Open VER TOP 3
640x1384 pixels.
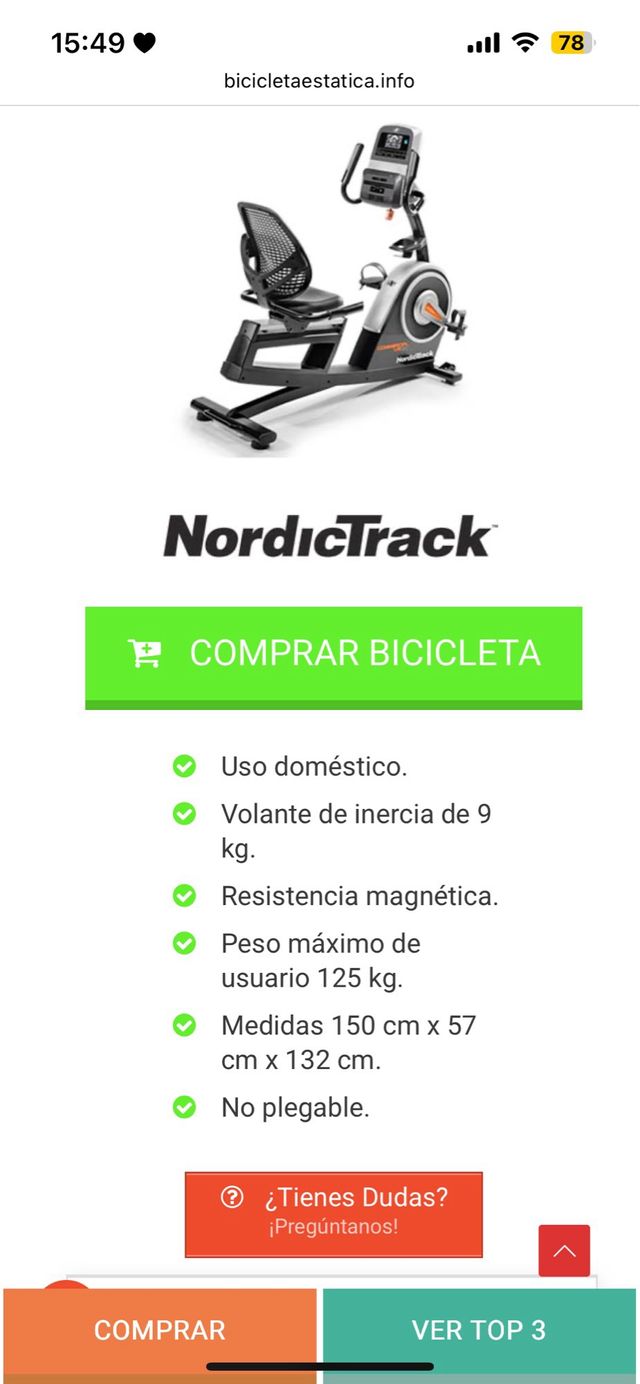pyautogui.click(x=479, y=1330)
